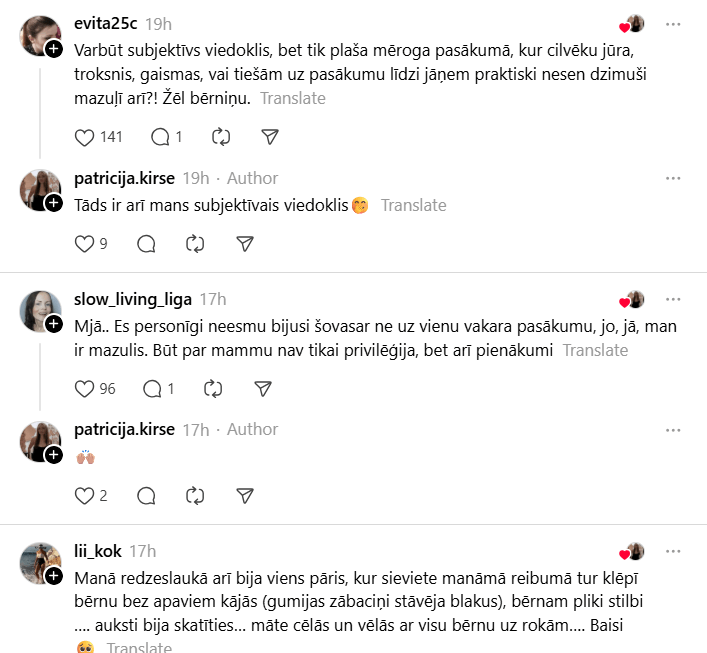
Task: Translate evita25c's comment
Action: 293,98
